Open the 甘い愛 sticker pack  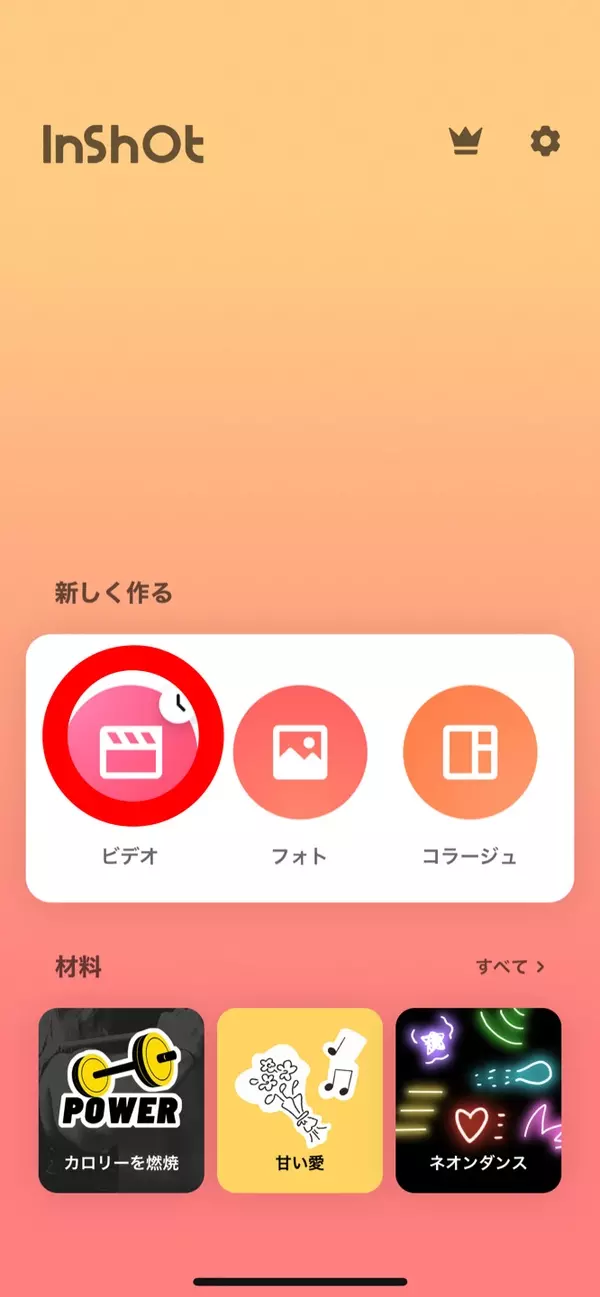click(300, 1100)
